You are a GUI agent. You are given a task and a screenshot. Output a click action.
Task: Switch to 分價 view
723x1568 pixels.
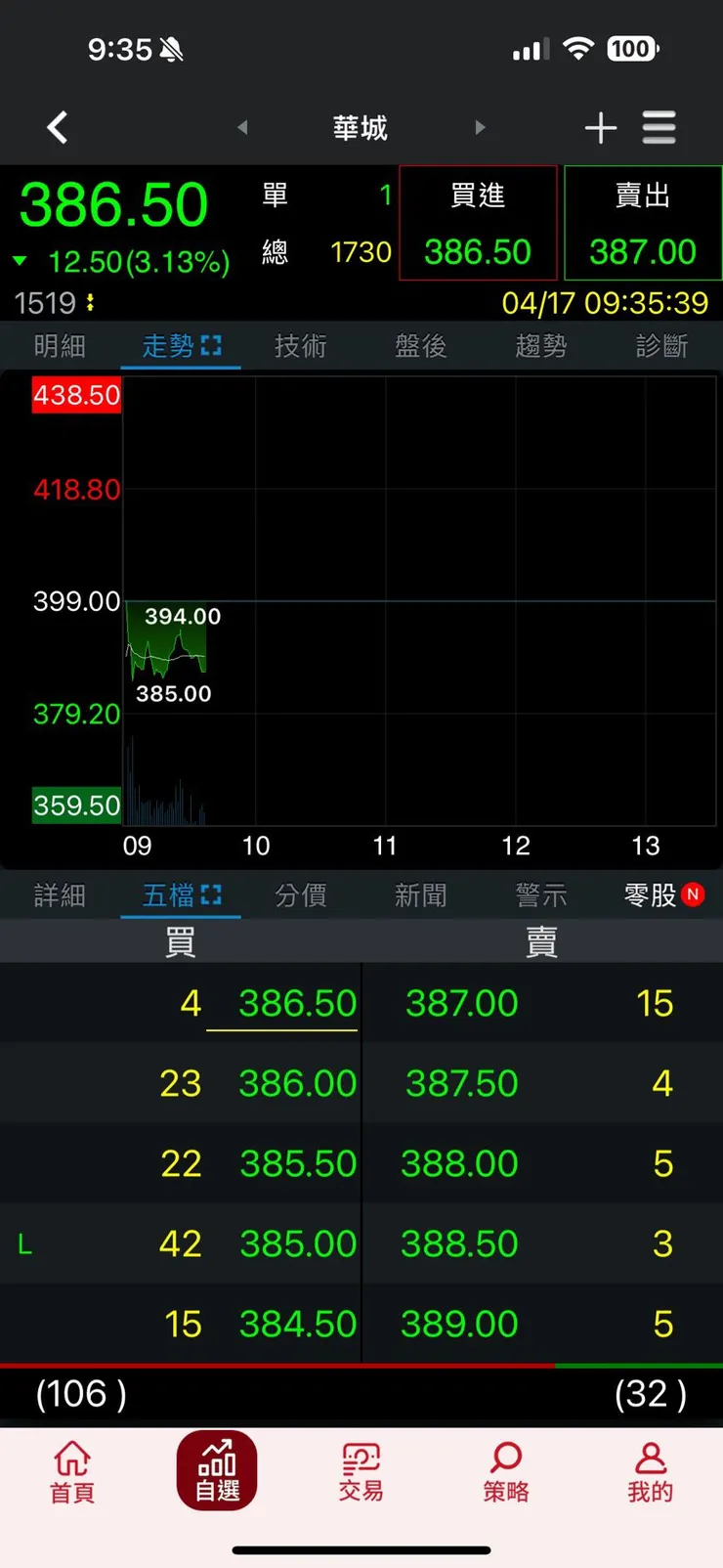click(x=300, y=895)
